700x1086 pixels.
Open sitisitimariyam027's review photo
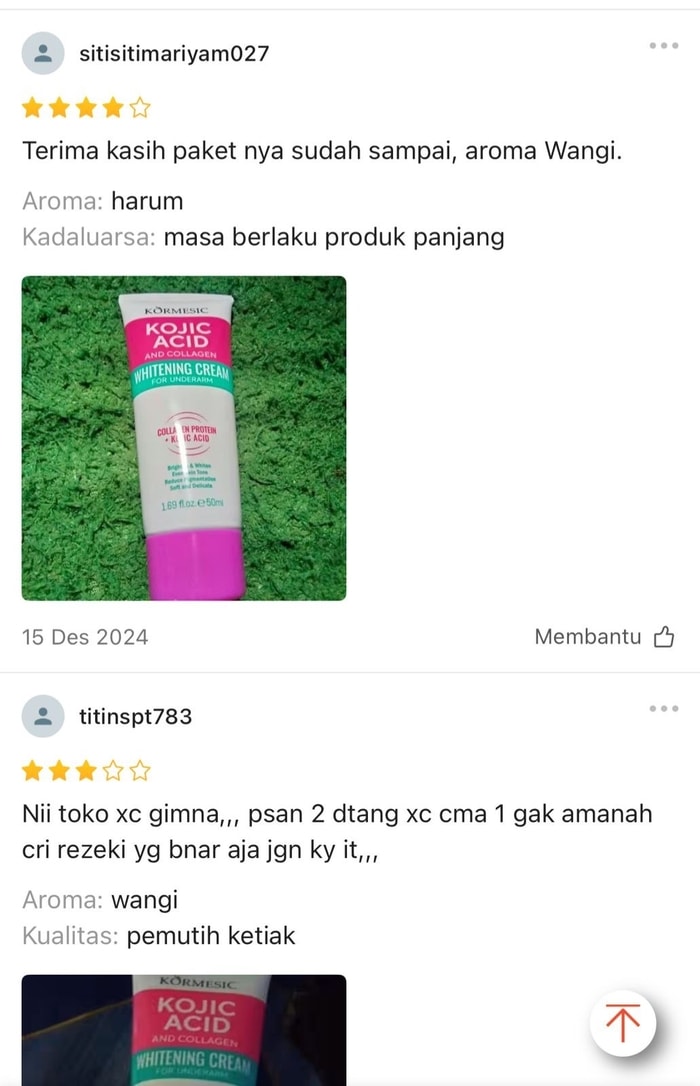pyautogui.click(x=184, y=438)
